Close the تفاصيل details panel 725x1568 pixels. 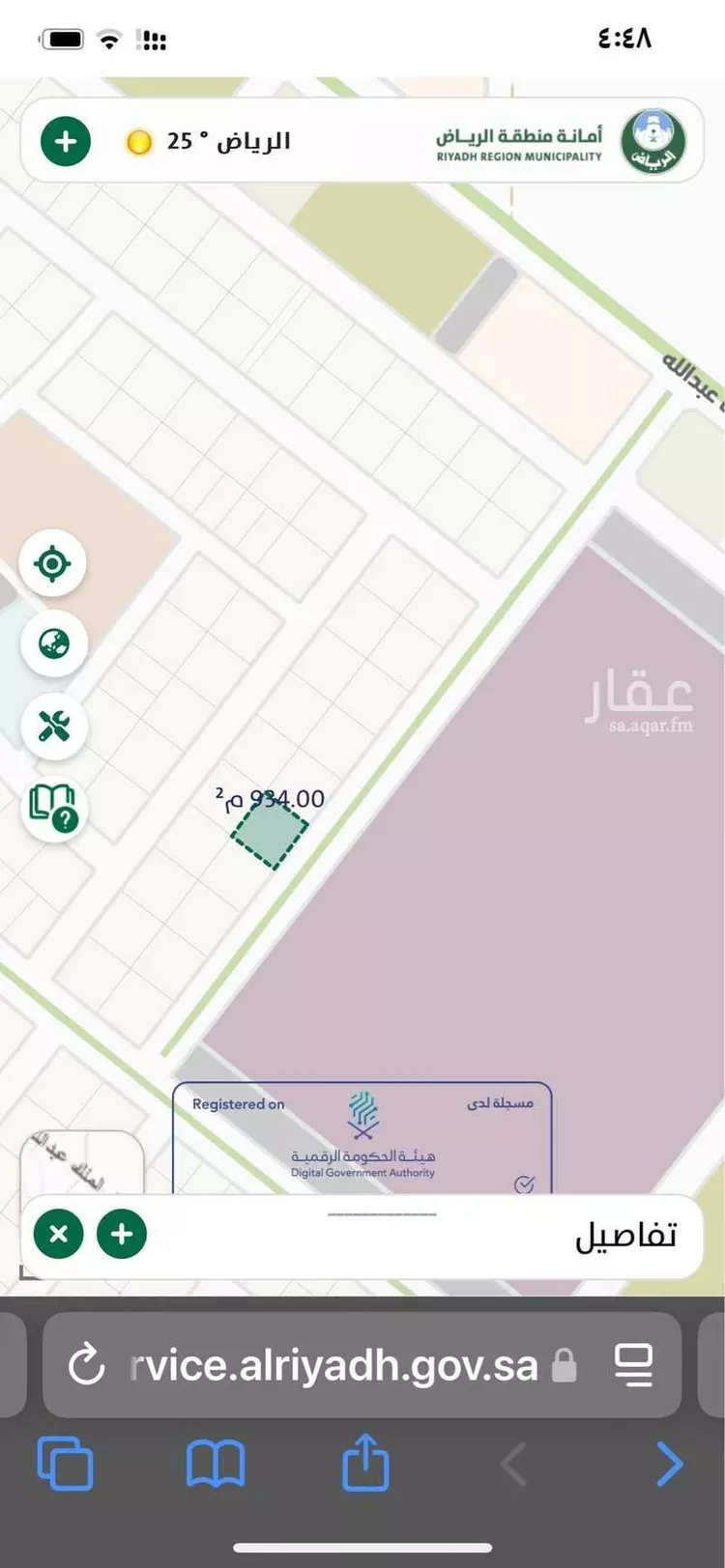(59, 1234)
